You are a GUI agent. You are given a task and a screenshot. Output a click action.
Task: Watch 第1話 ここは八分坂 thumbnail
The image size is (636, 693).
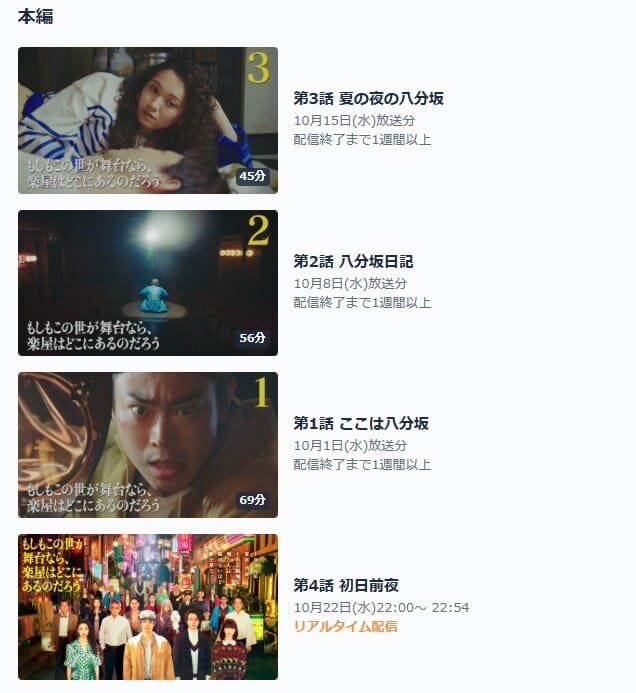[x=148, y=445]
